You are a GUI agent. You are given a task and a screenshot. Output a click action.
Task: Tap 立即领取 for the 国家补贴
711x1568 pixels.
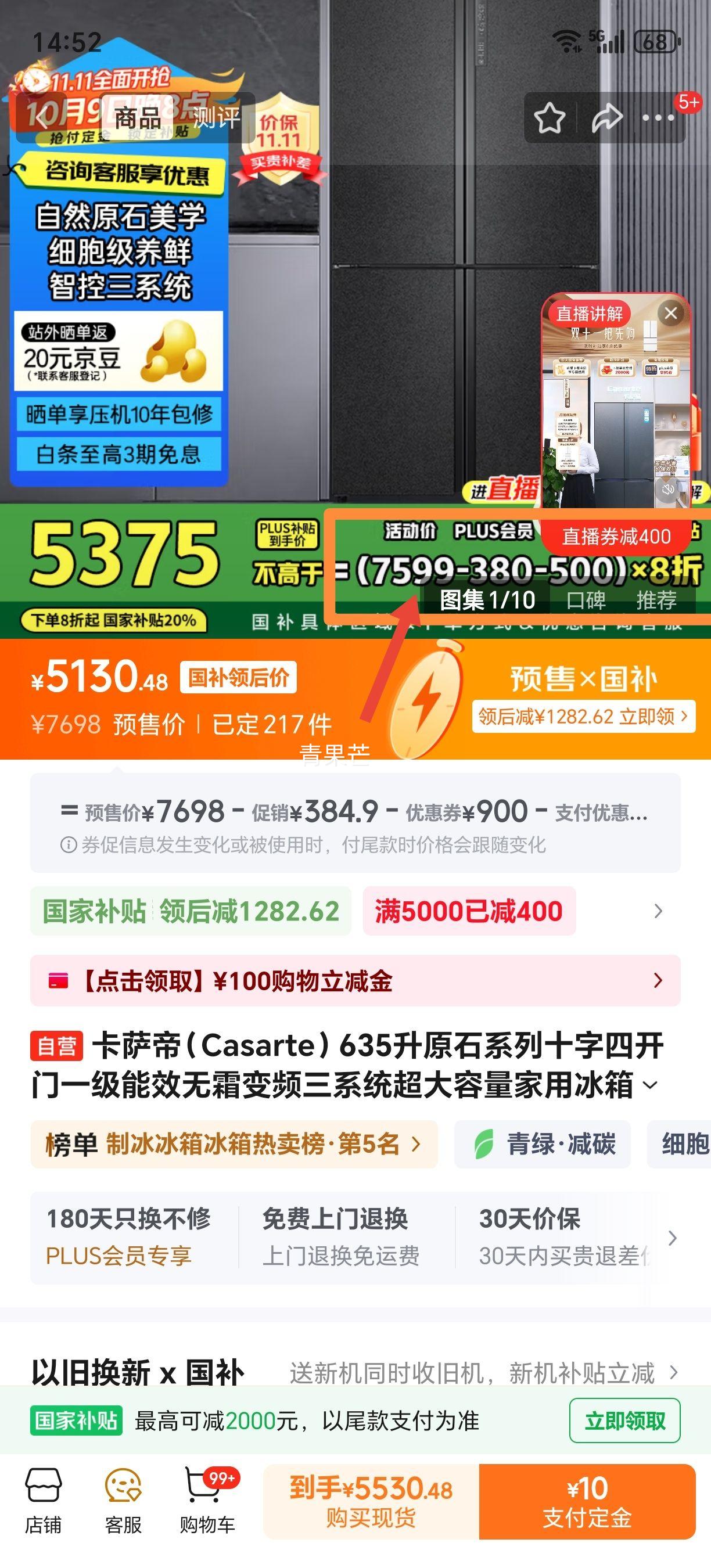pos(624,1420)
